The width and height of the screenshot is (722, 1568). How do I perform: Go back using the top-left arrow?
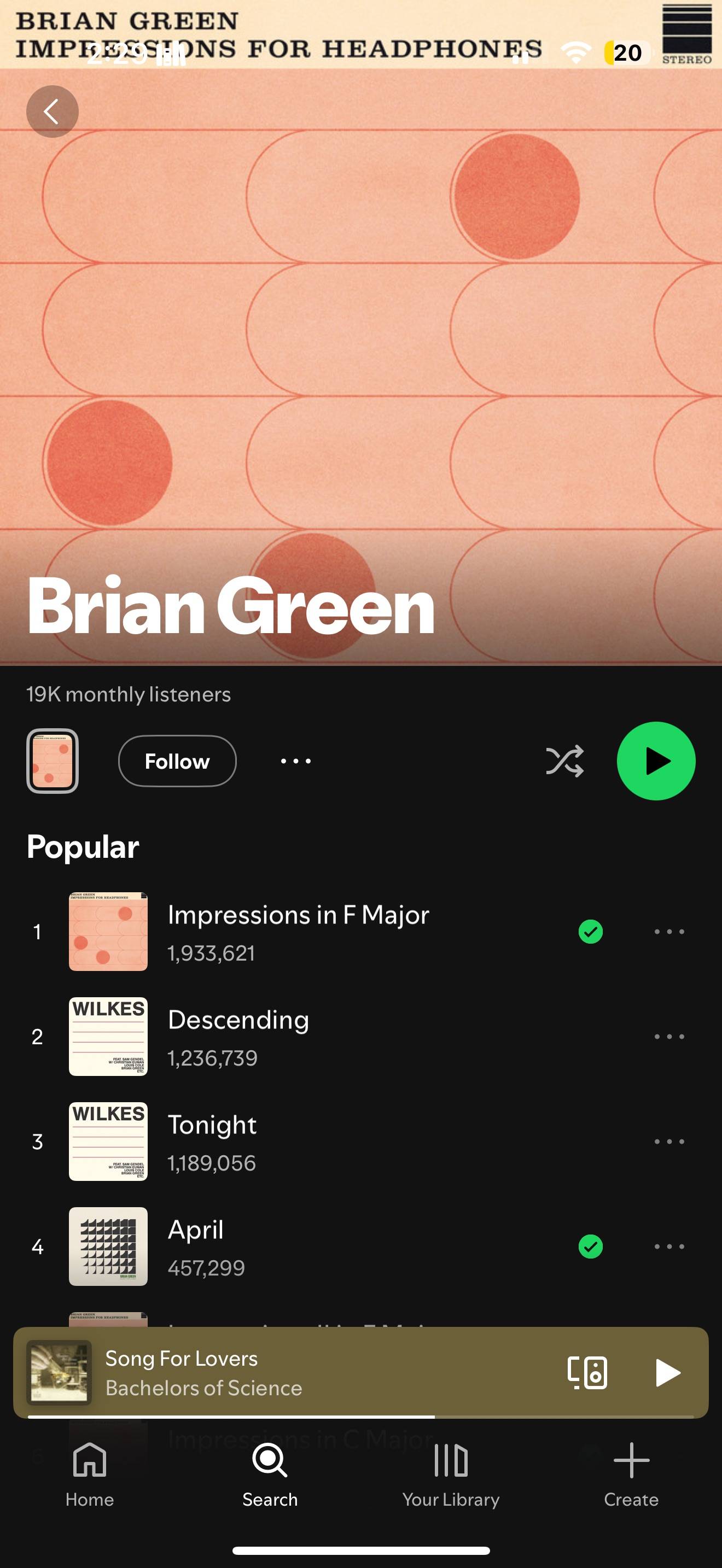tap(53, 112)
